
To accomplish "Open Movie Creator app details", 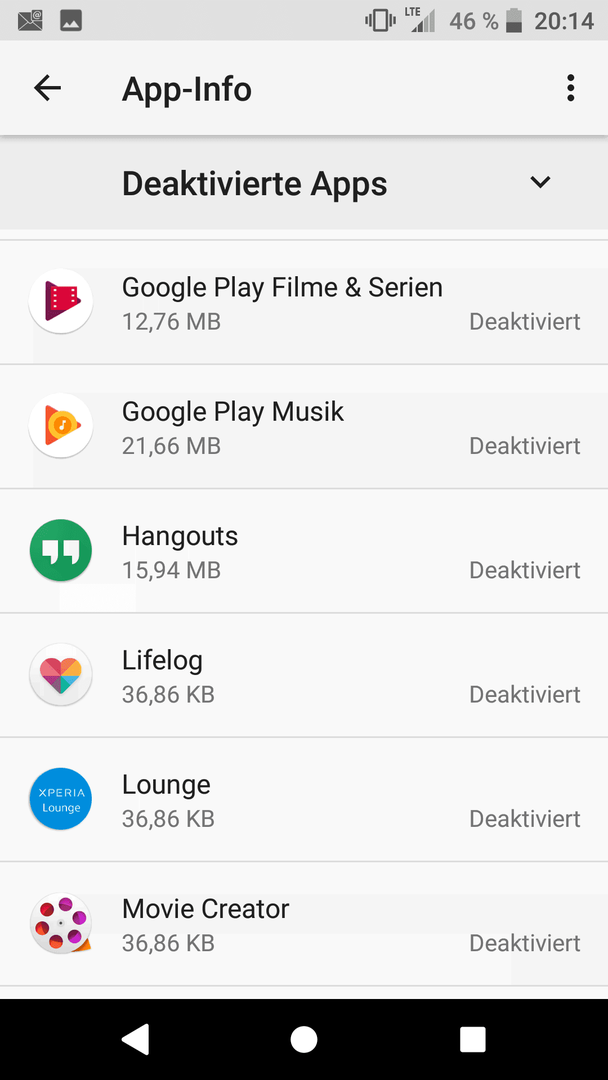I will [x=304, y=923].
